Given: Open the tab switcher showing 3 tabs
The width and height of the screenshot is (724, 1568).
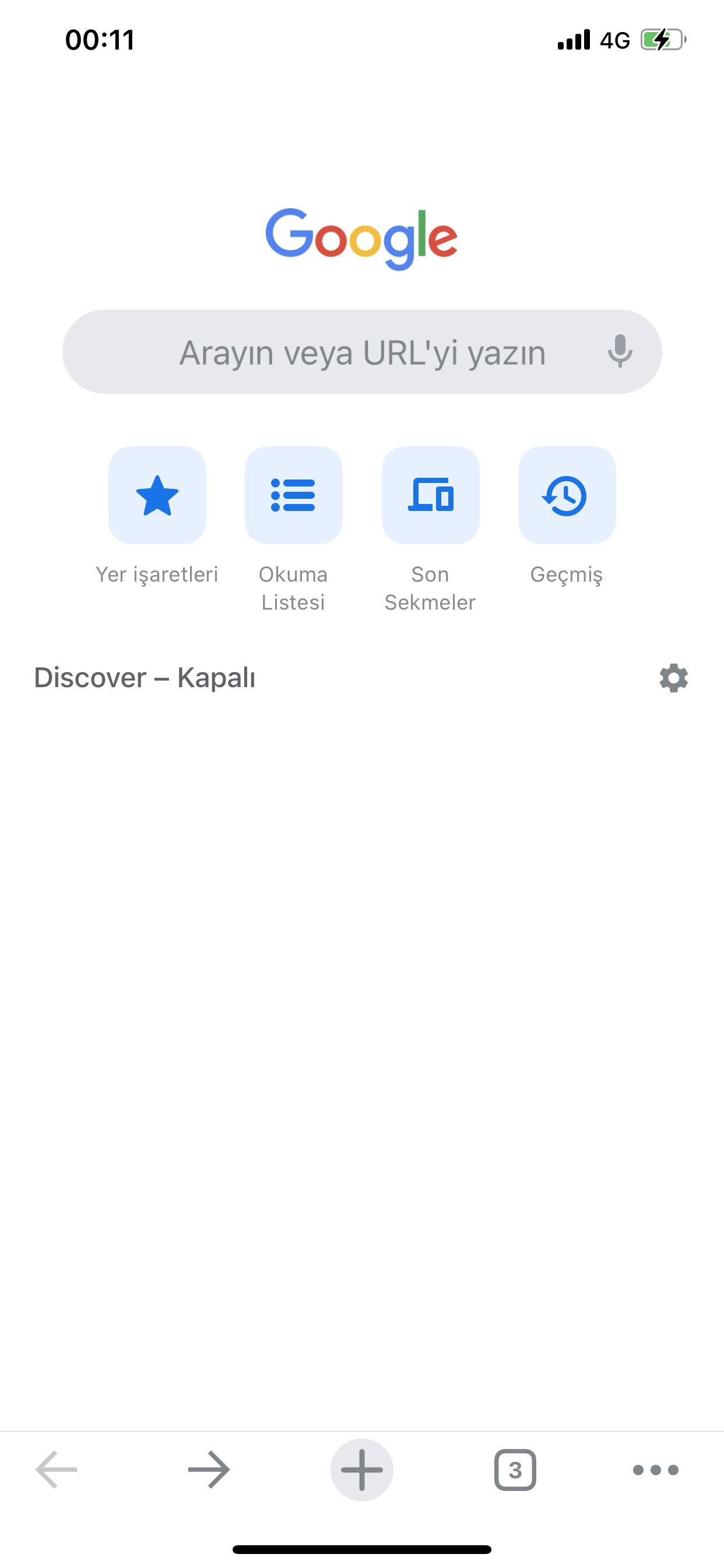Looking at the screenshot, I should [x=515, y=1469].
